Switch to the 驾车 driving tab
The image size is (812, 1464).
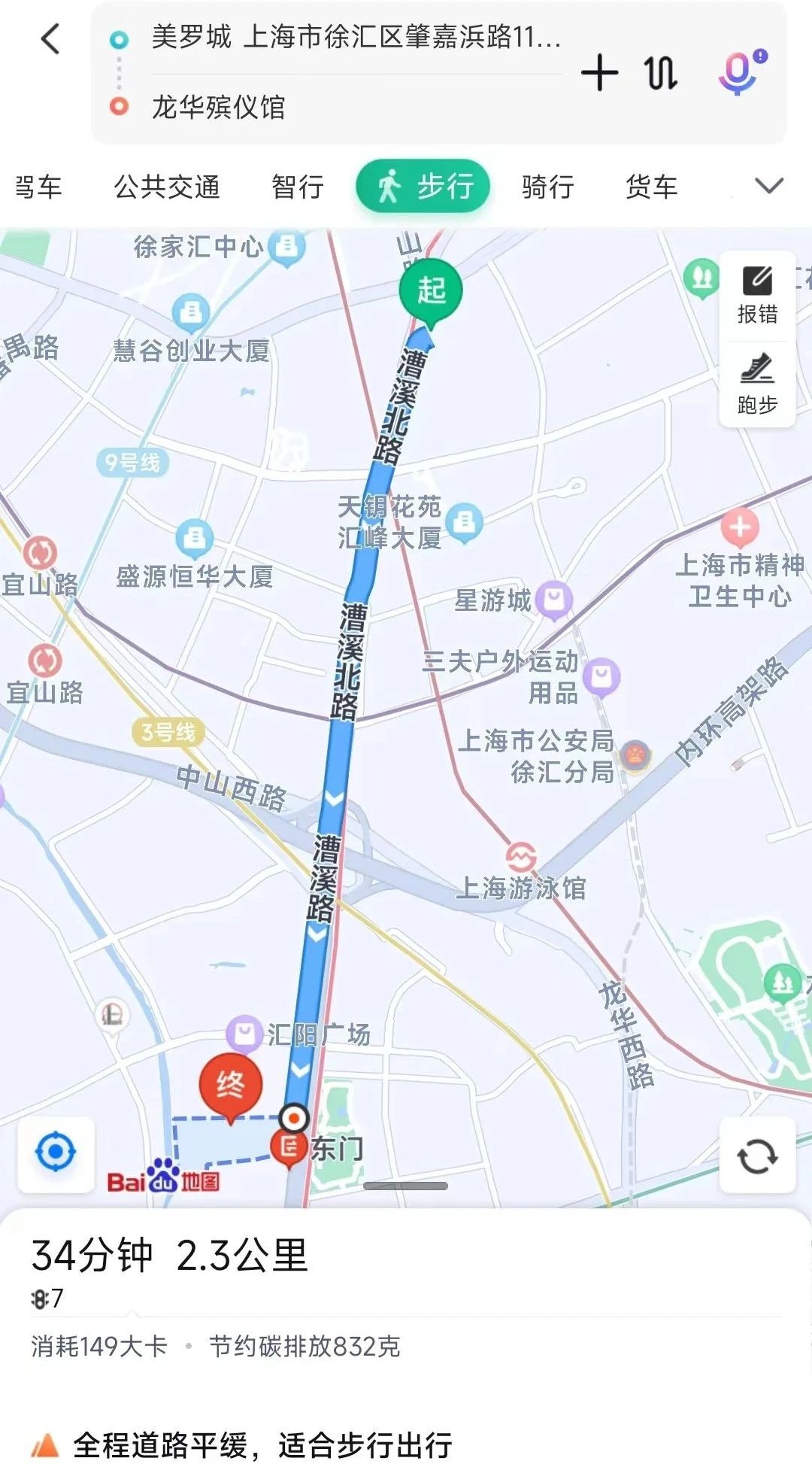(38, 187)
